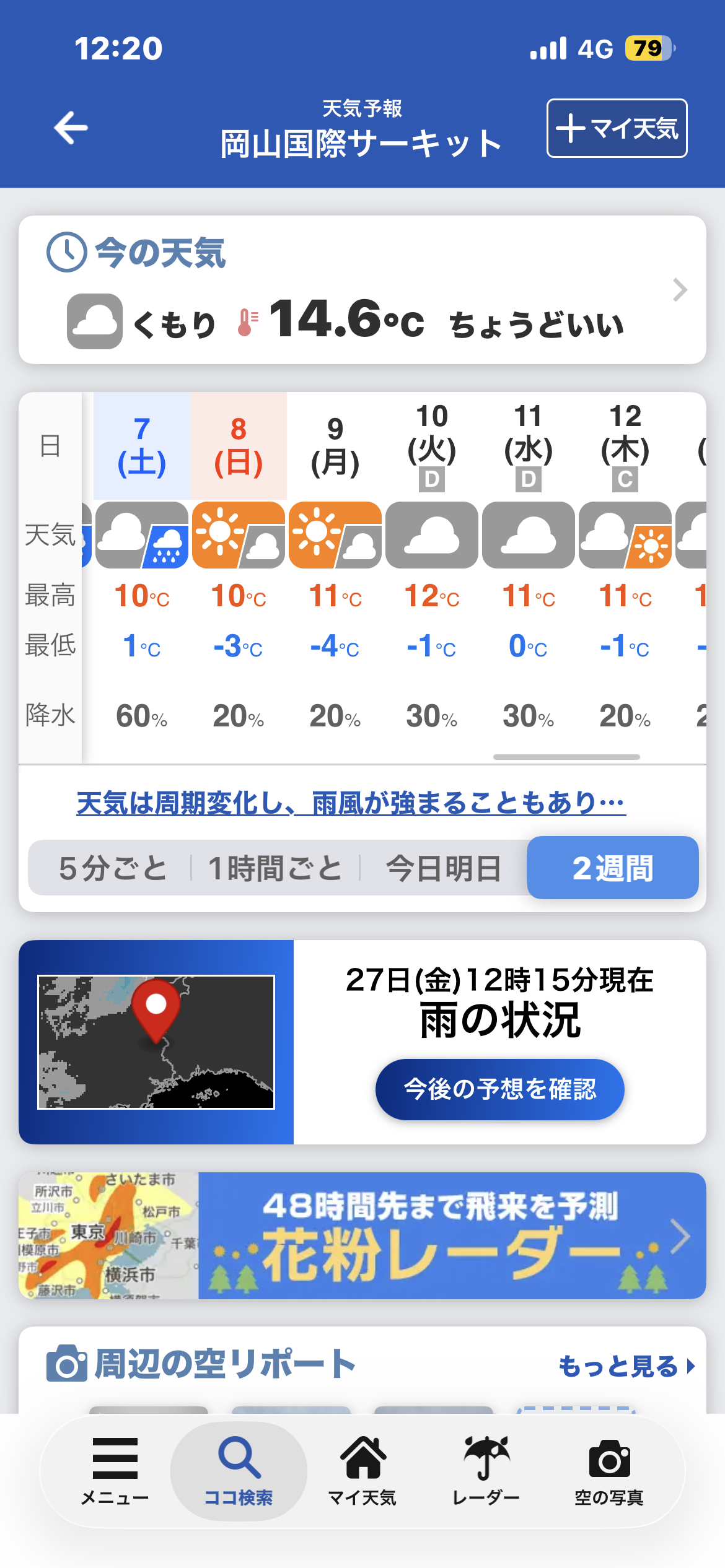Open the メニュー navigation item
725x1568 pixels.
tap(115, 1471)
